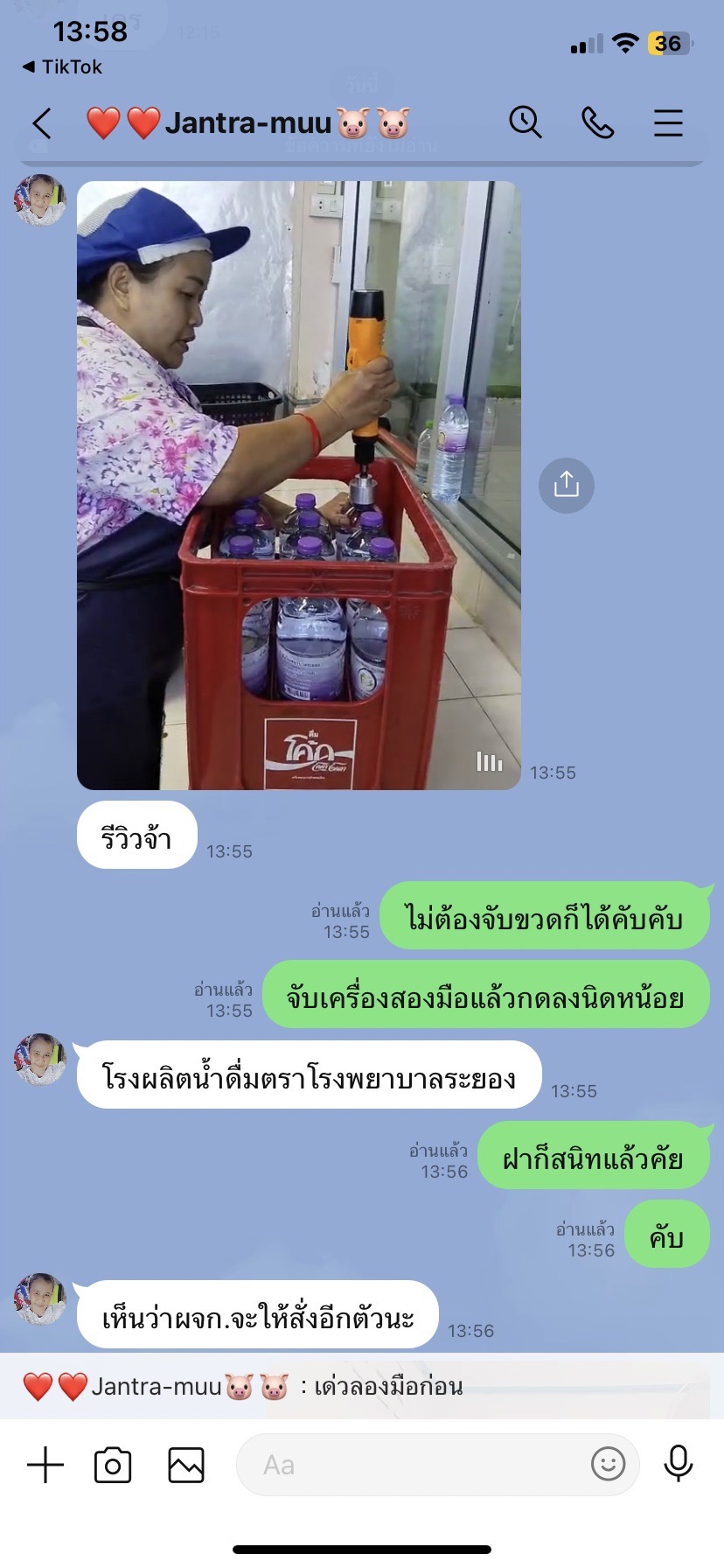Go back to the chat list
The width and height of the screenshot is (724, 1568).
pos(42,123)
